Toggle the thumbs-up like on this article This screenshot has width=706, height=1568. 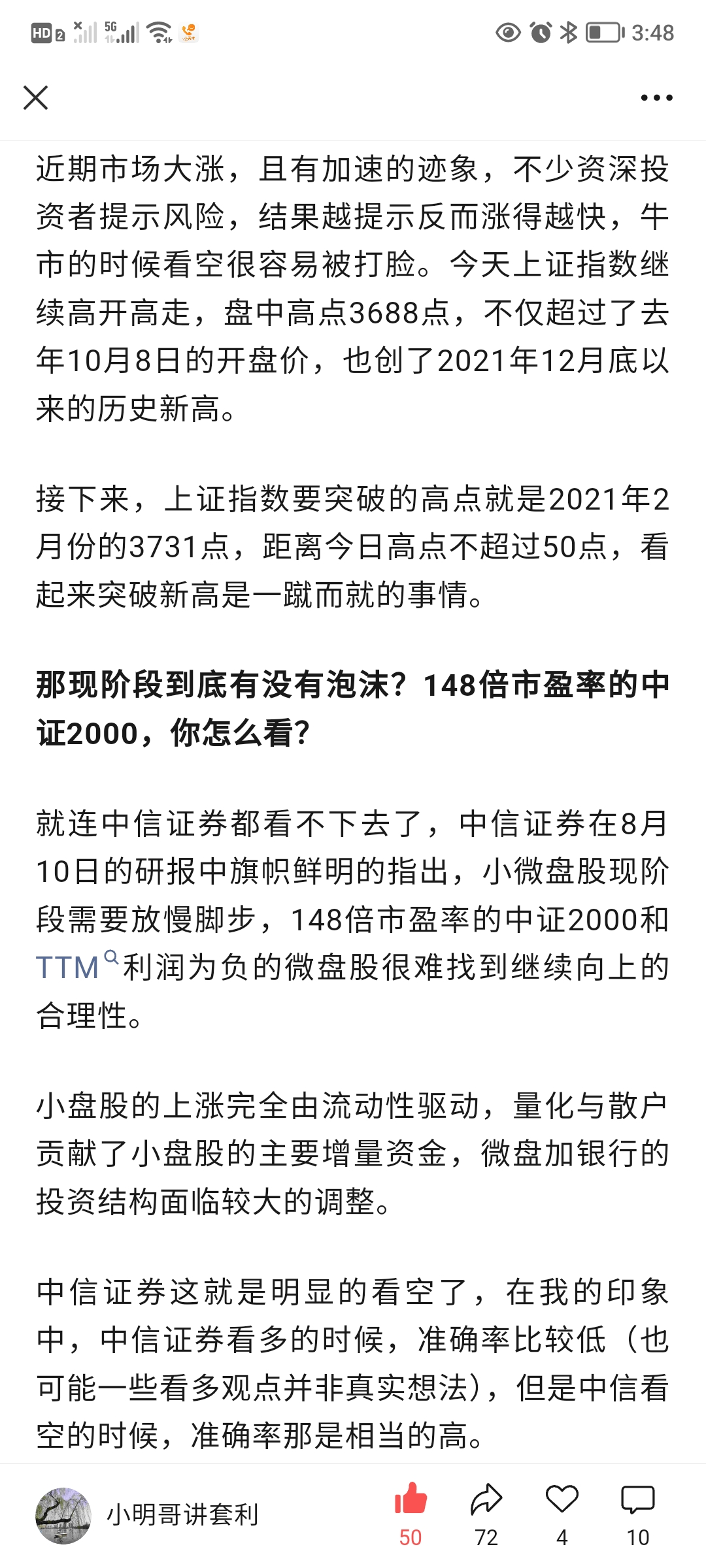click(x=411, y=1500)
